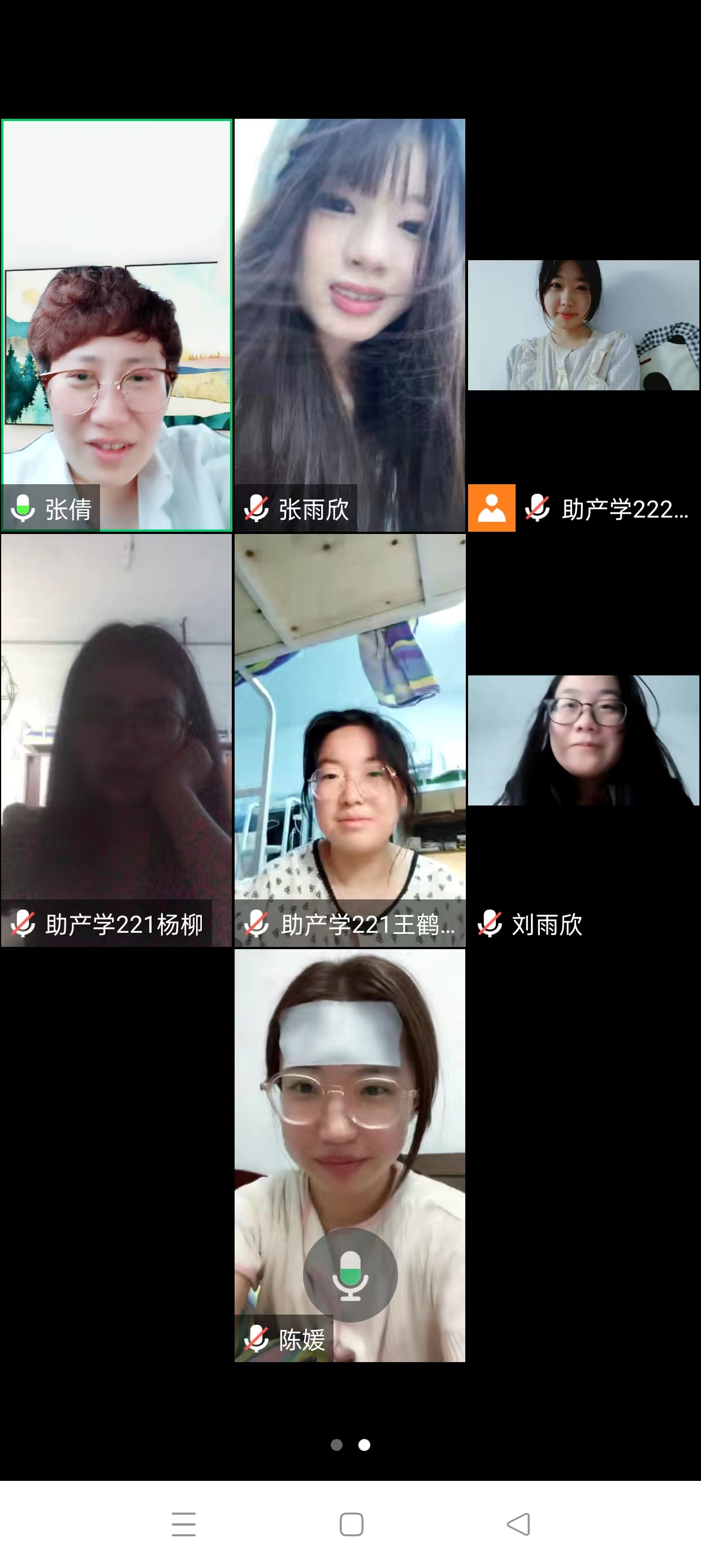
Task: Go to the first page of participants
Action: tap(336, 1445)
